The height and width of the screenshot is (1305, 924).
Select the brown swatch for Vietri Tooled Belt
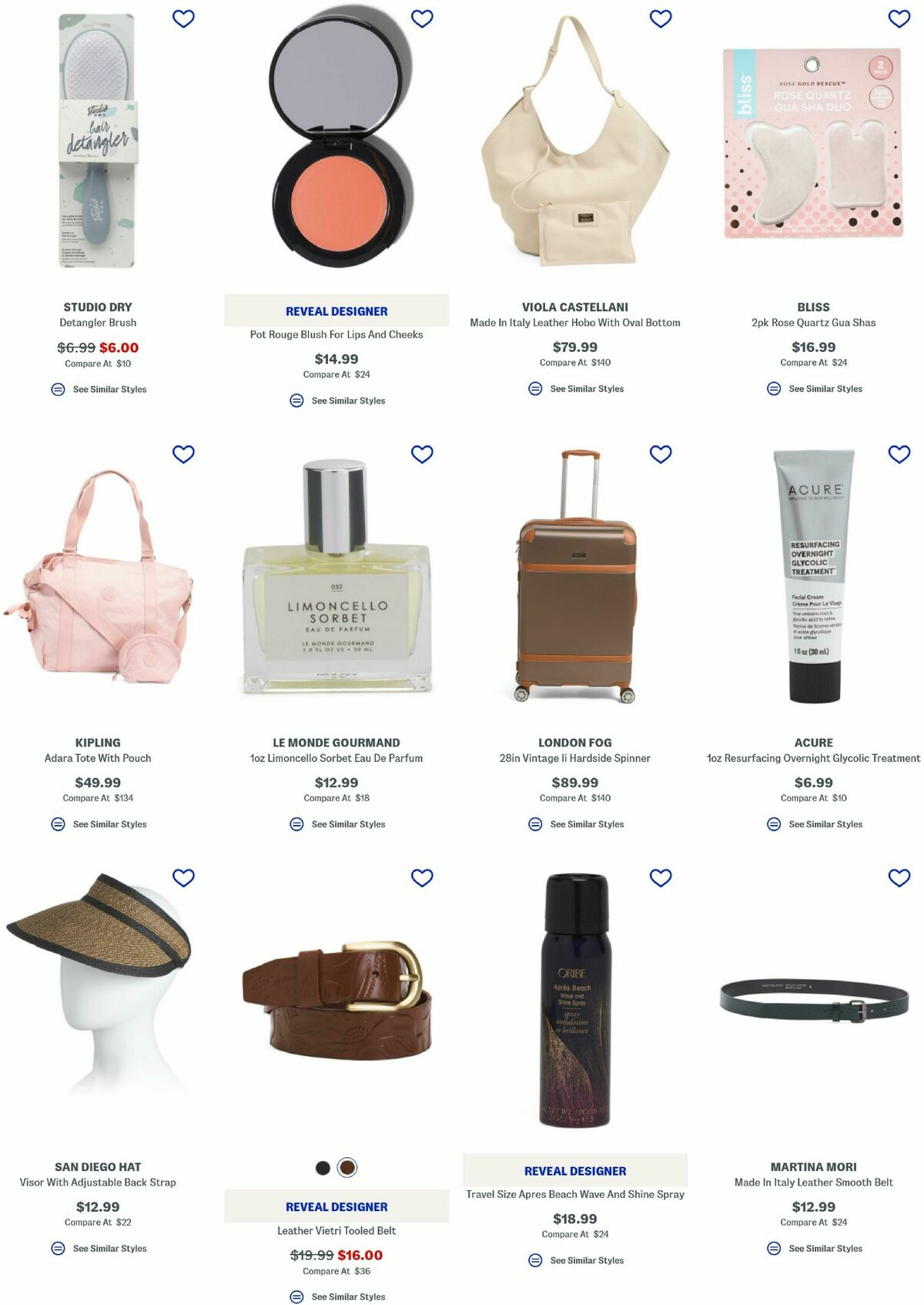(347, 1168)
